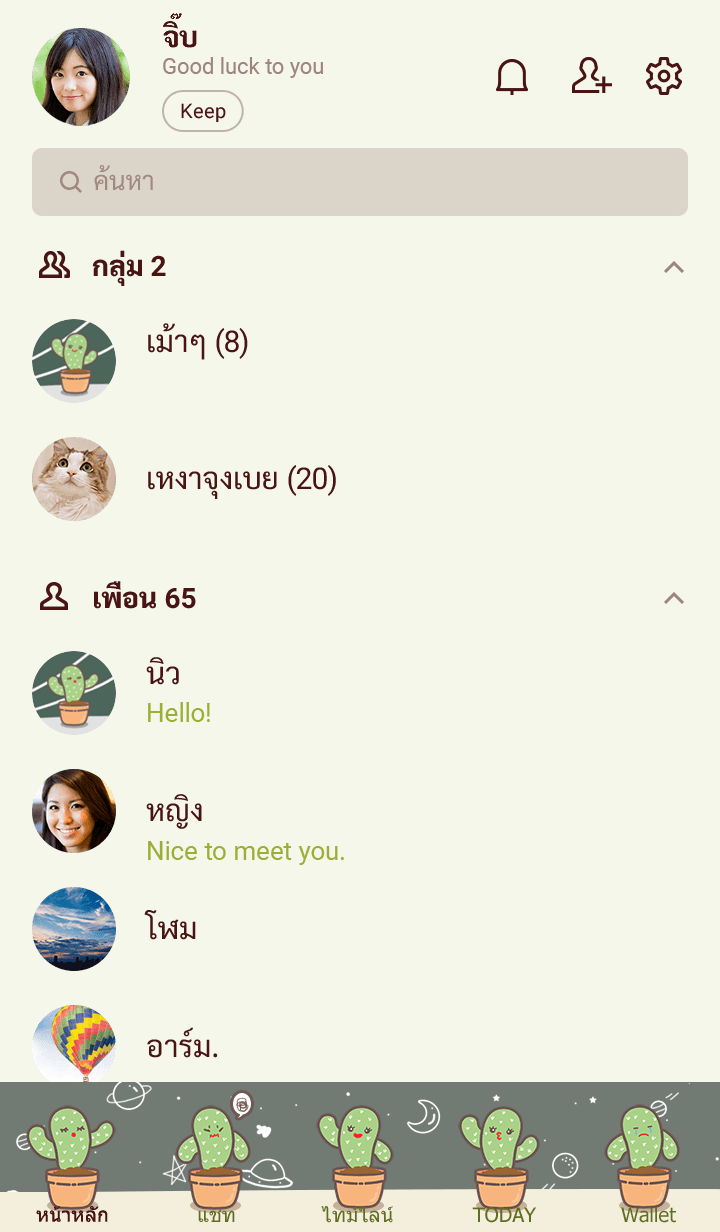720x1232 pixels.
Task: Open friend นิว with status Hello!
Action: [x=180, y=692]
